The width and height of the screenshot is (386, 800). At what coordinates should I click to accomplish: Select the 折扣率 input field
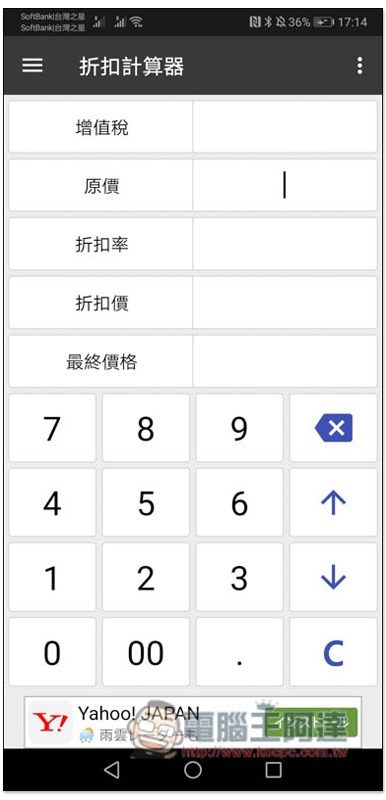point(285,244)
